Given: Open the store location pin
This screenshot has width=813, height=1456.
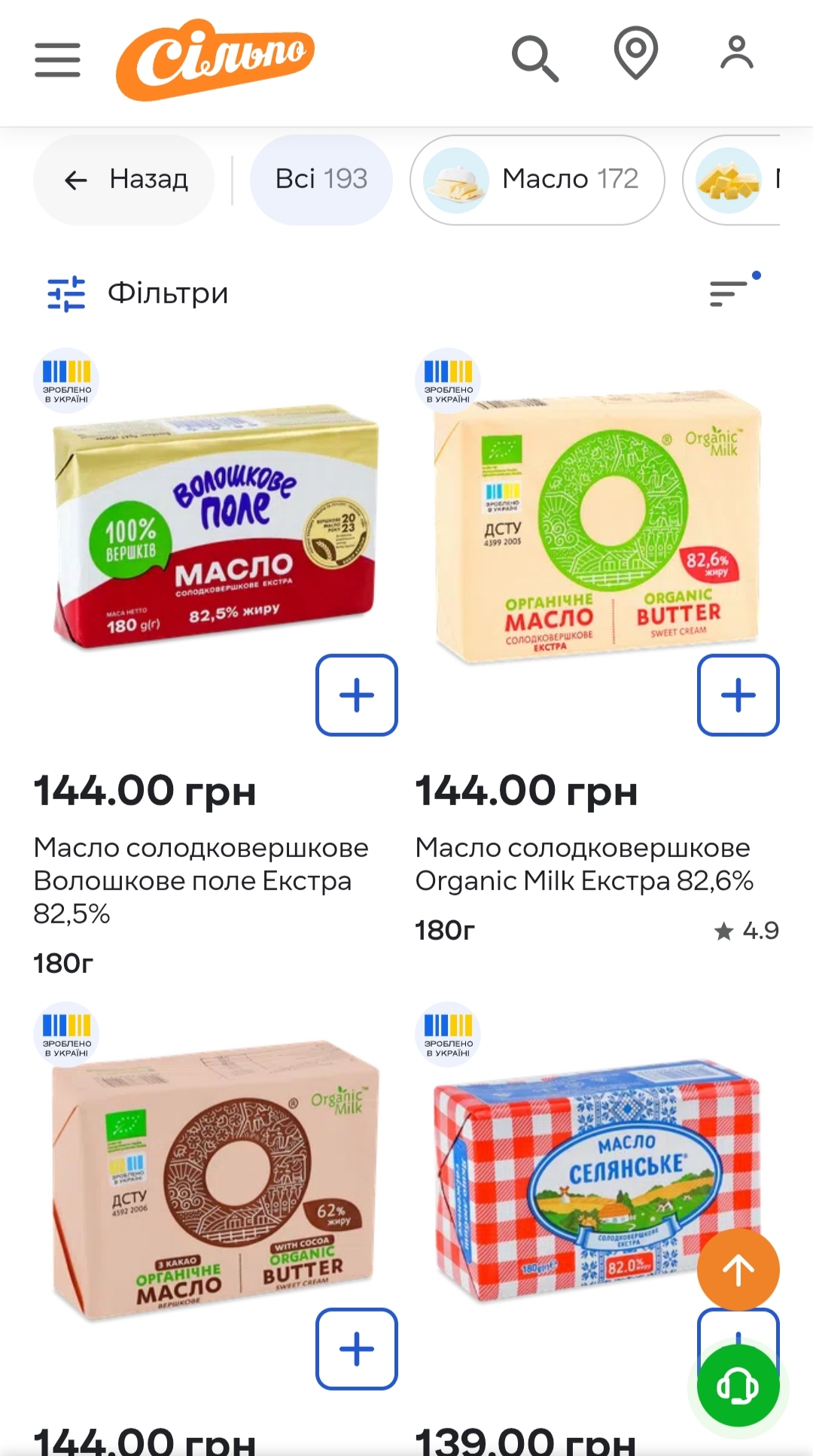Looking at the screenshot, I should [x=636, y=53].
